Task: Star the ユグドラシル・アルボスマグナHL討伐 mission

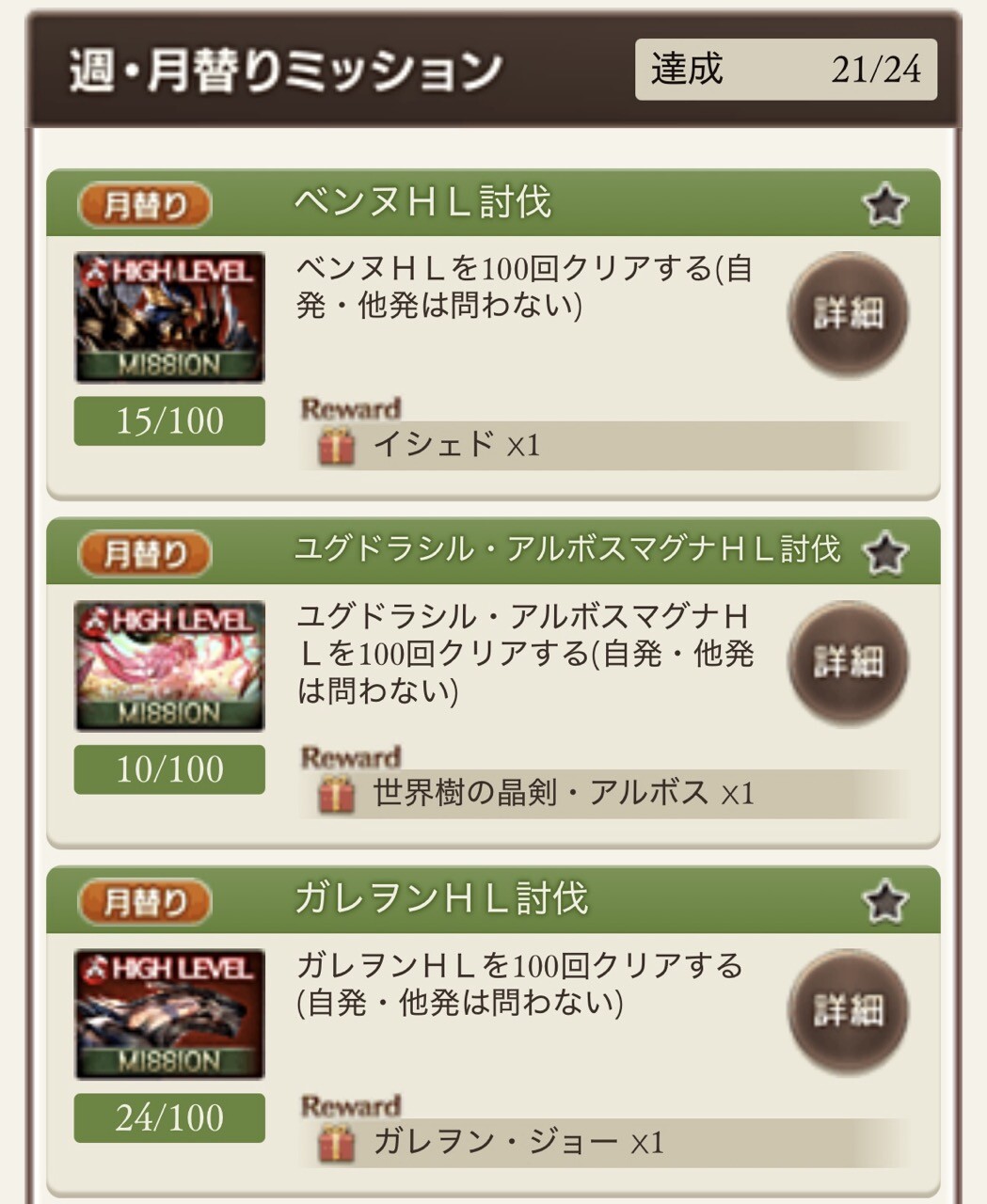Action: [x=884, y=553]
